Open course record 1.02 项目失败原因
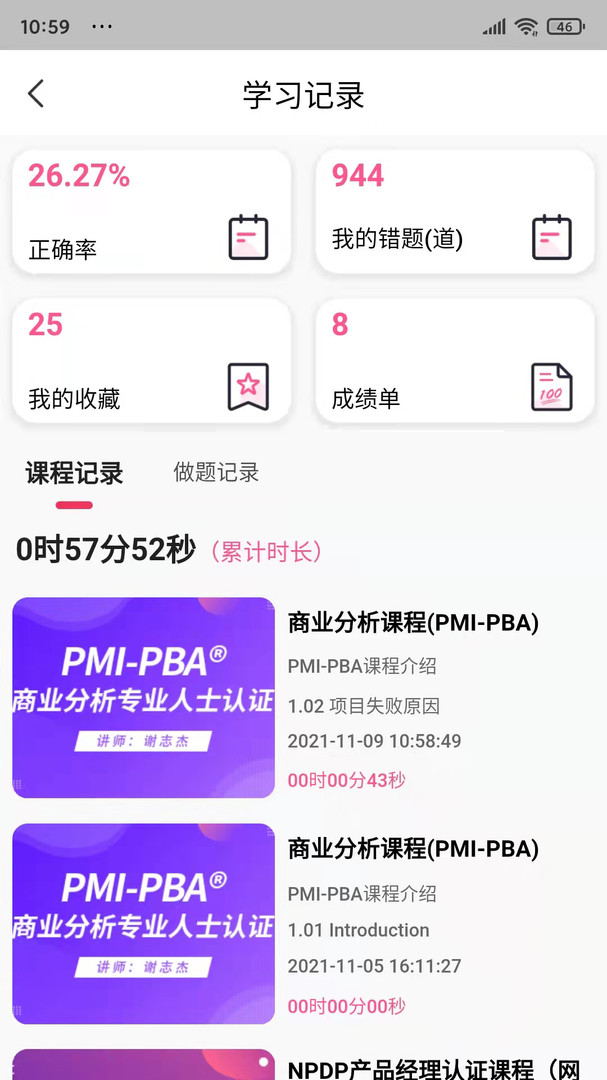 click(x=303, y=698)
